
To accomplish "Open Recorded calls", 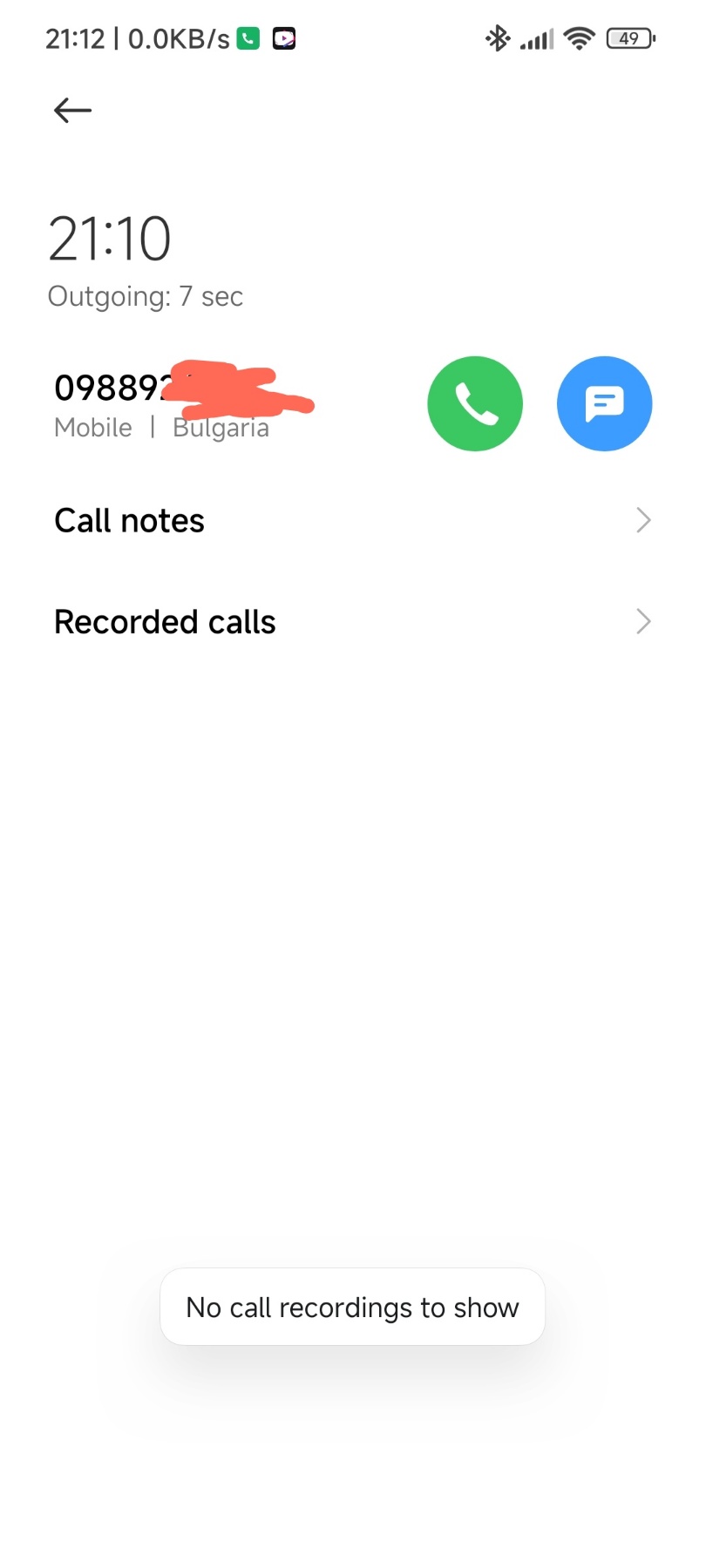I will [353, 622].
